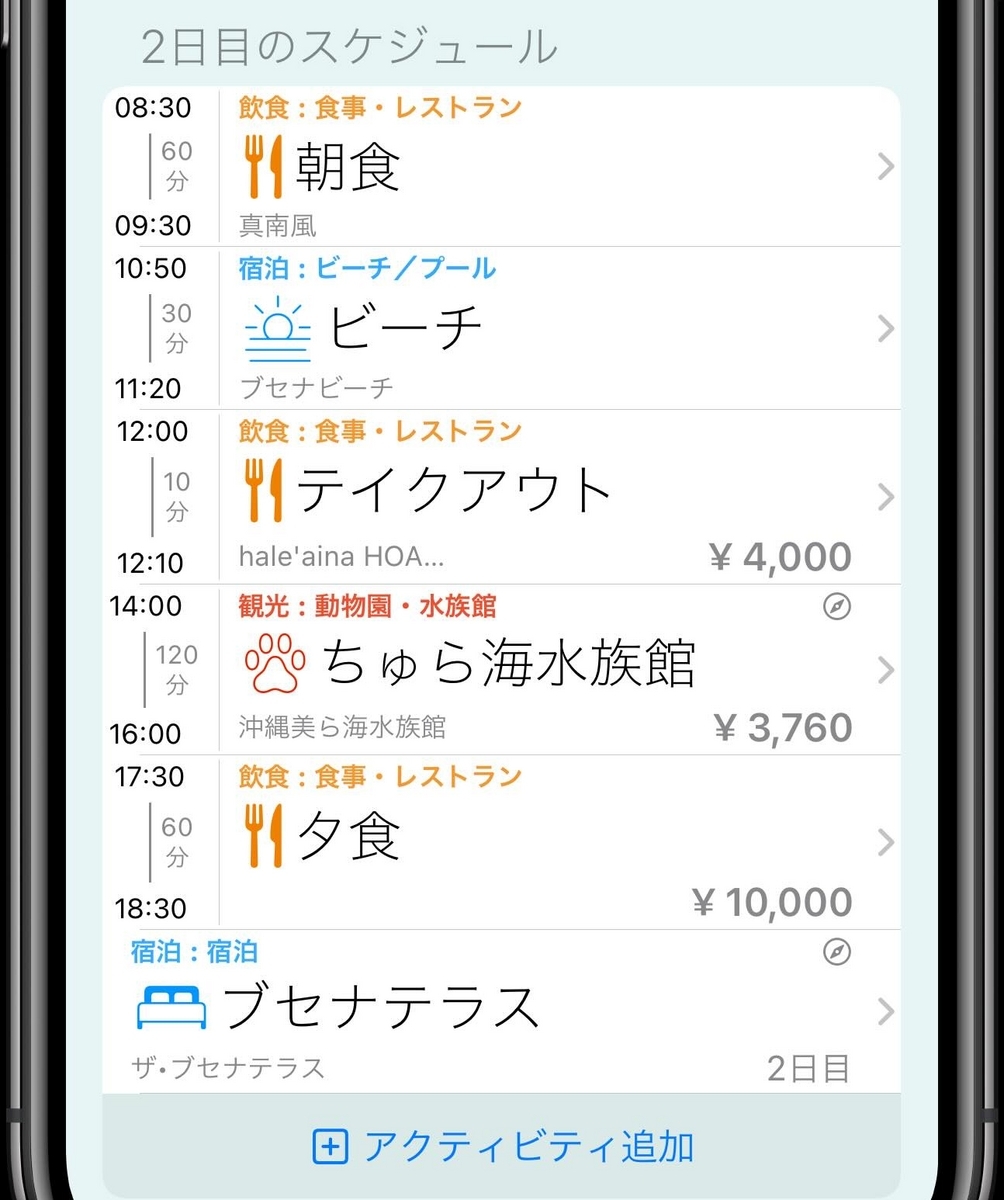Tap the compass icon on ブセナテラス
The width and height of the screenshot is (1004, 1200).
[837, 952]
